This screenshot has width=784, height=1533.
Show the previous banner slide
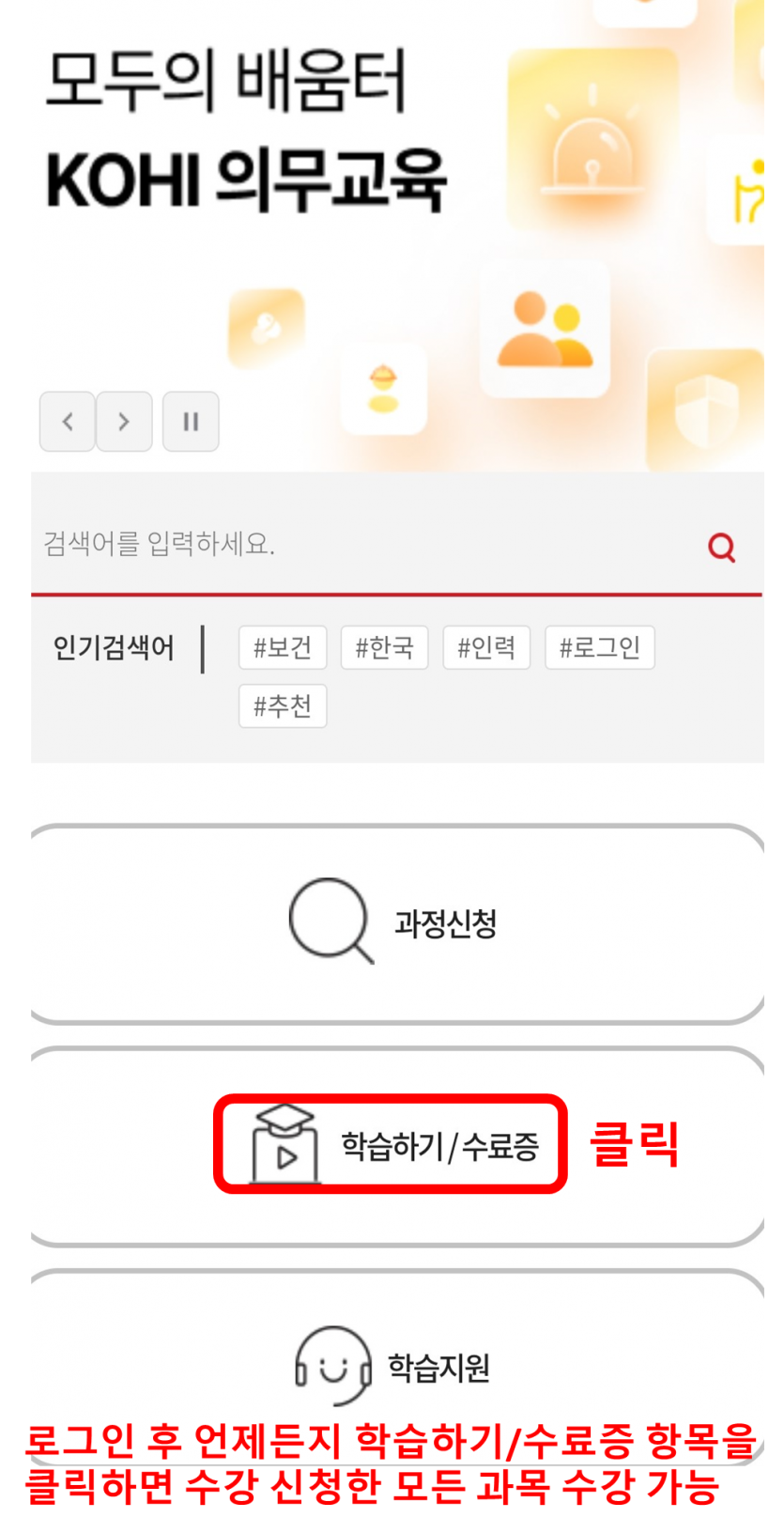tap(68, 422)
